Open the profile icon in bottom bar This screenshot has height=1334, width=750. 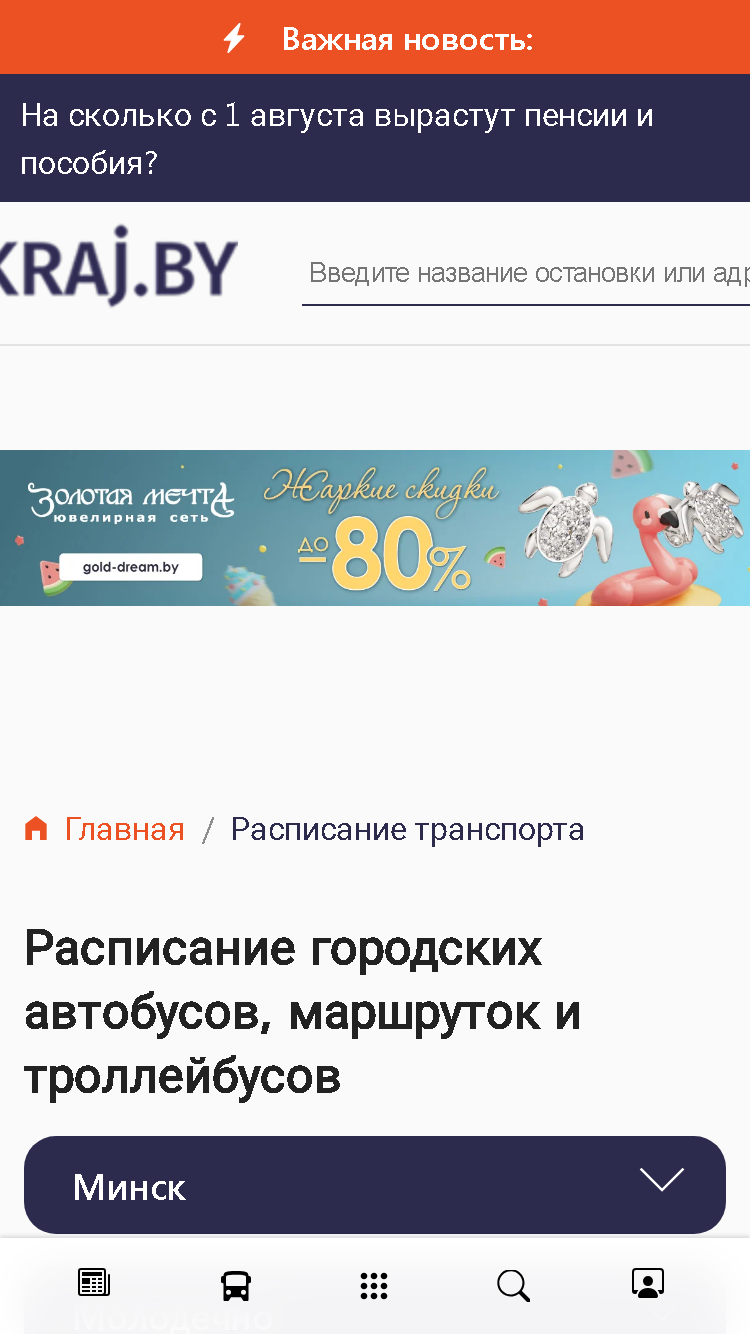click(x=648, y=1283)
